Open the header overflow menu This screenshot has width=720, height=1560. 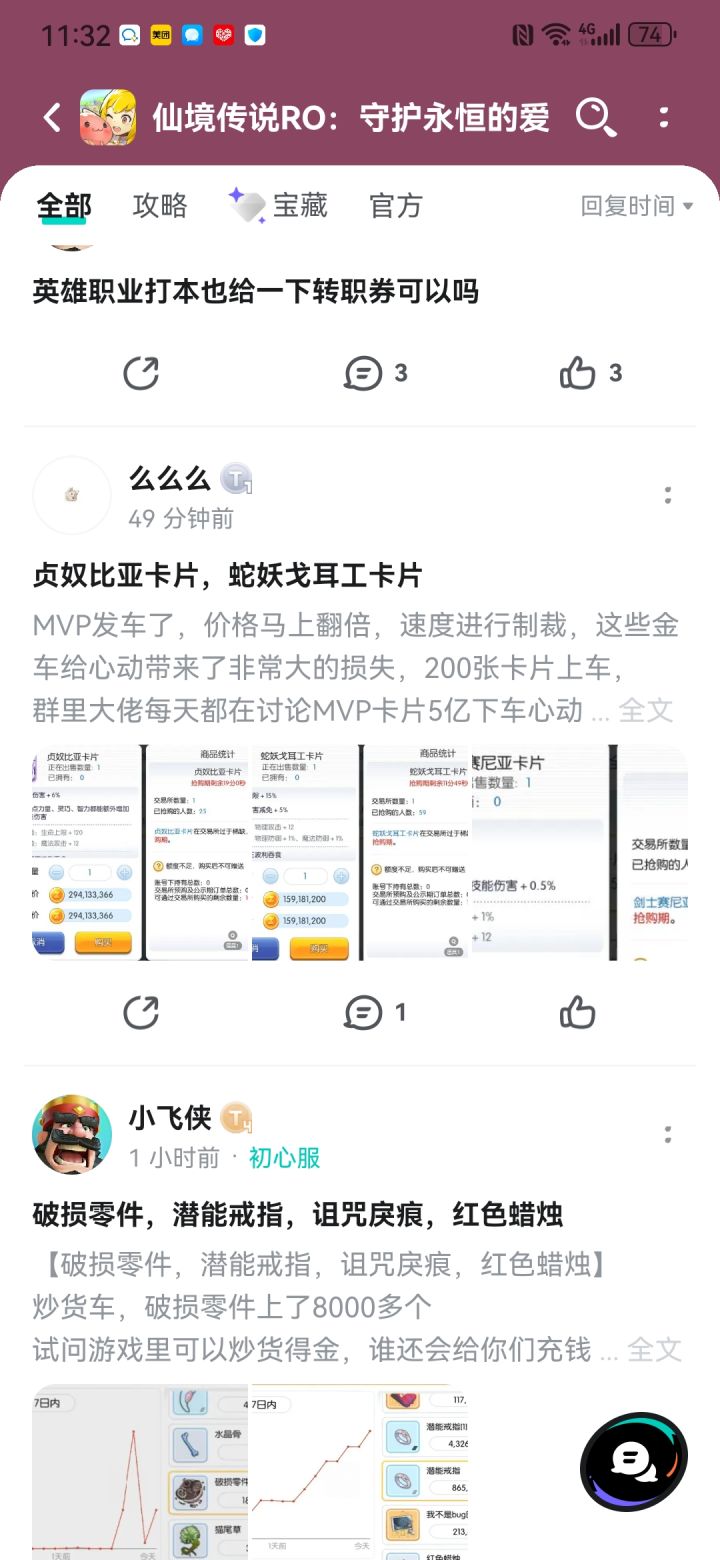point(664,118)
